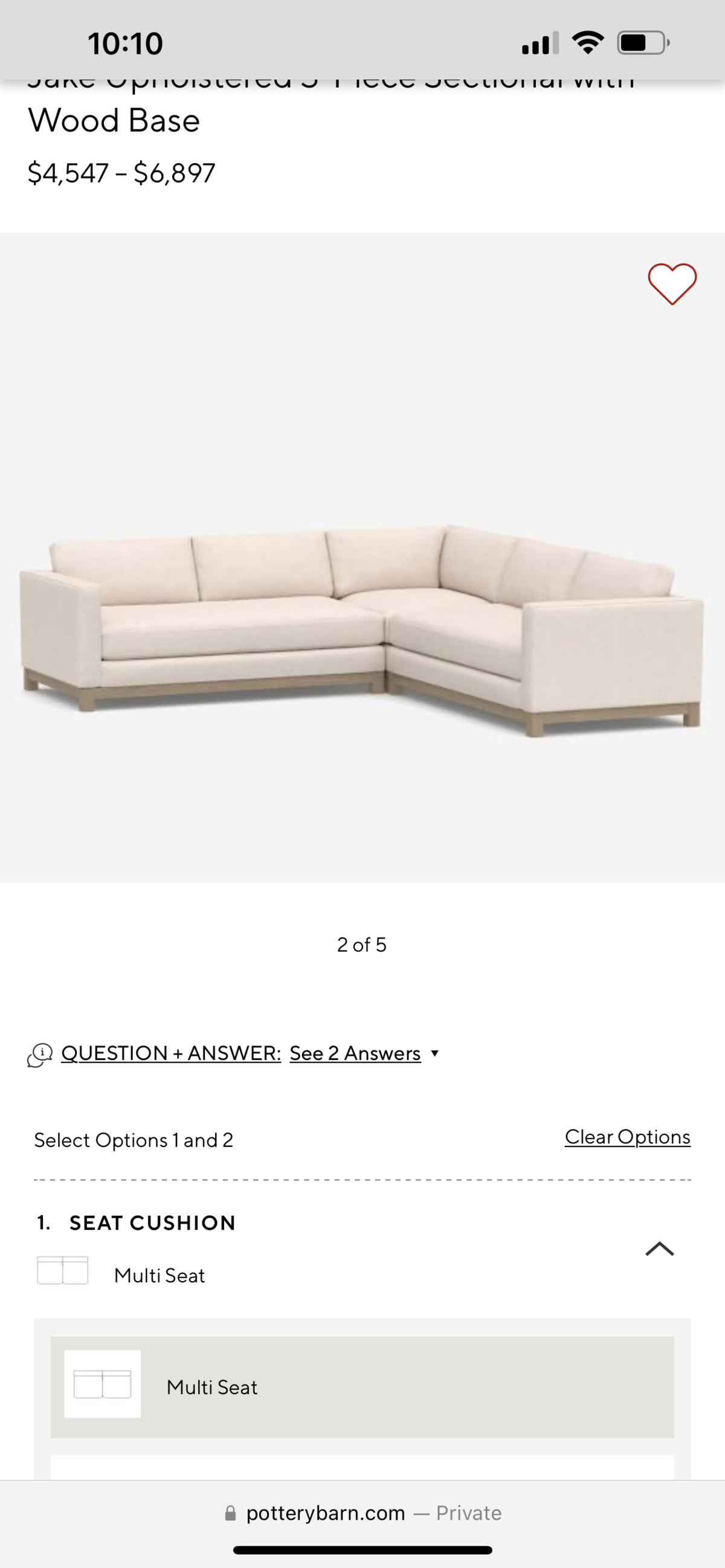Viewport: 725px width, 1568px height.
Task: Open the Question + Answer link
Action: [x=171, y=1053]
